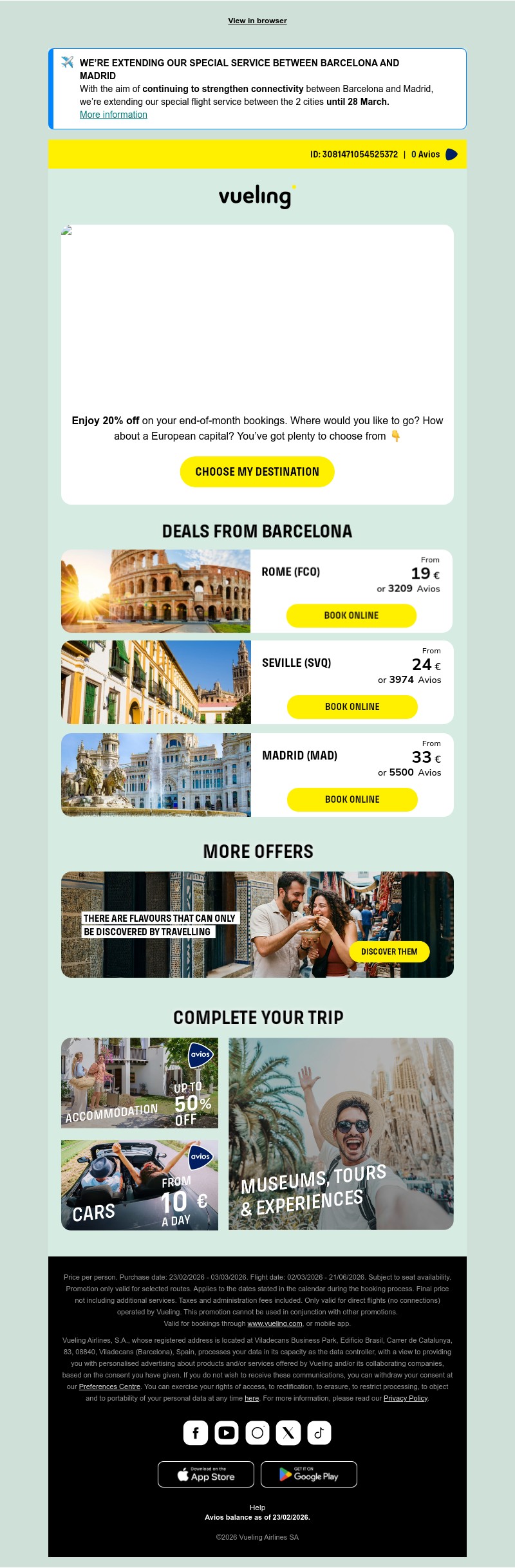515x1568 pixels.
Task: Tap the Choose My Destination button
Action: 257,472
